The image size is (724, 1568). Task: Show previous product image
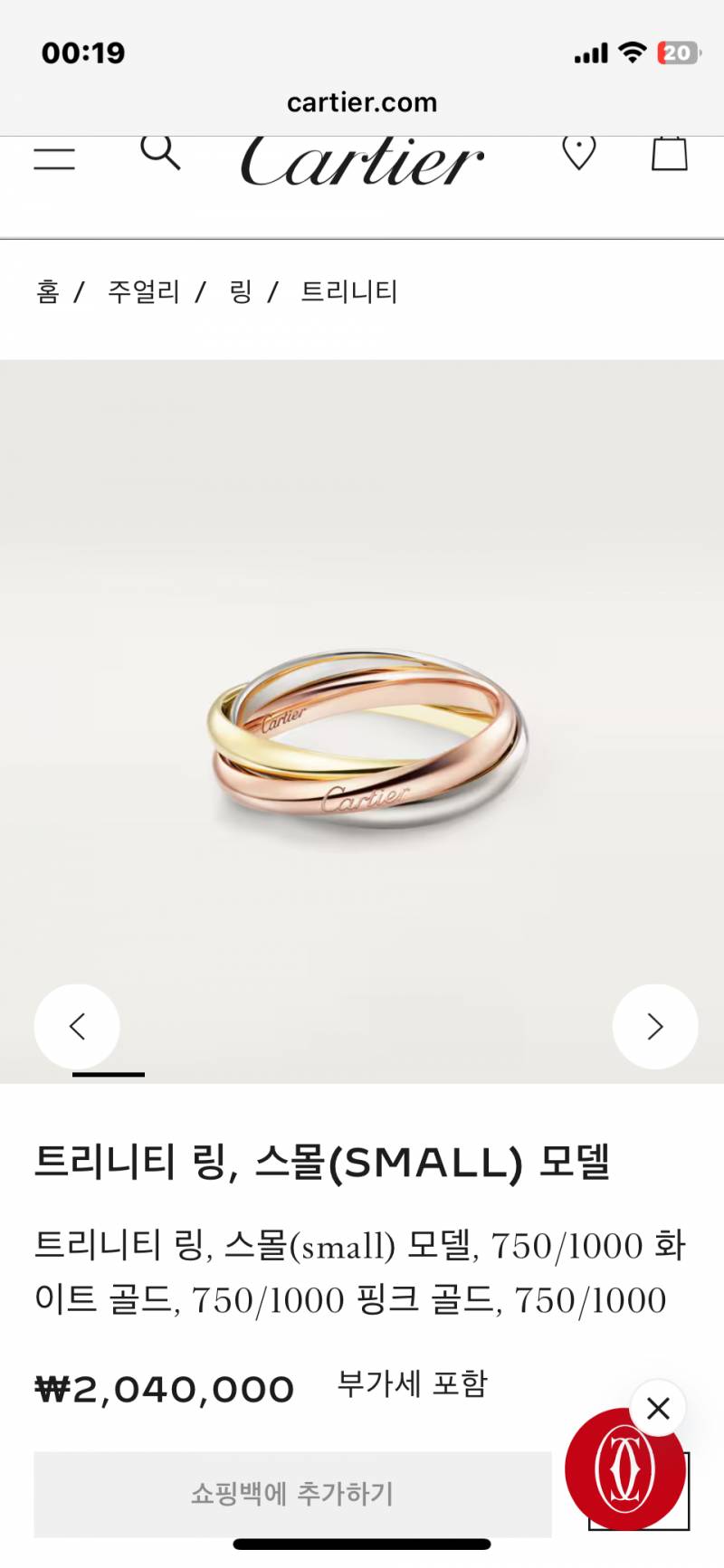coord(77,1026)
